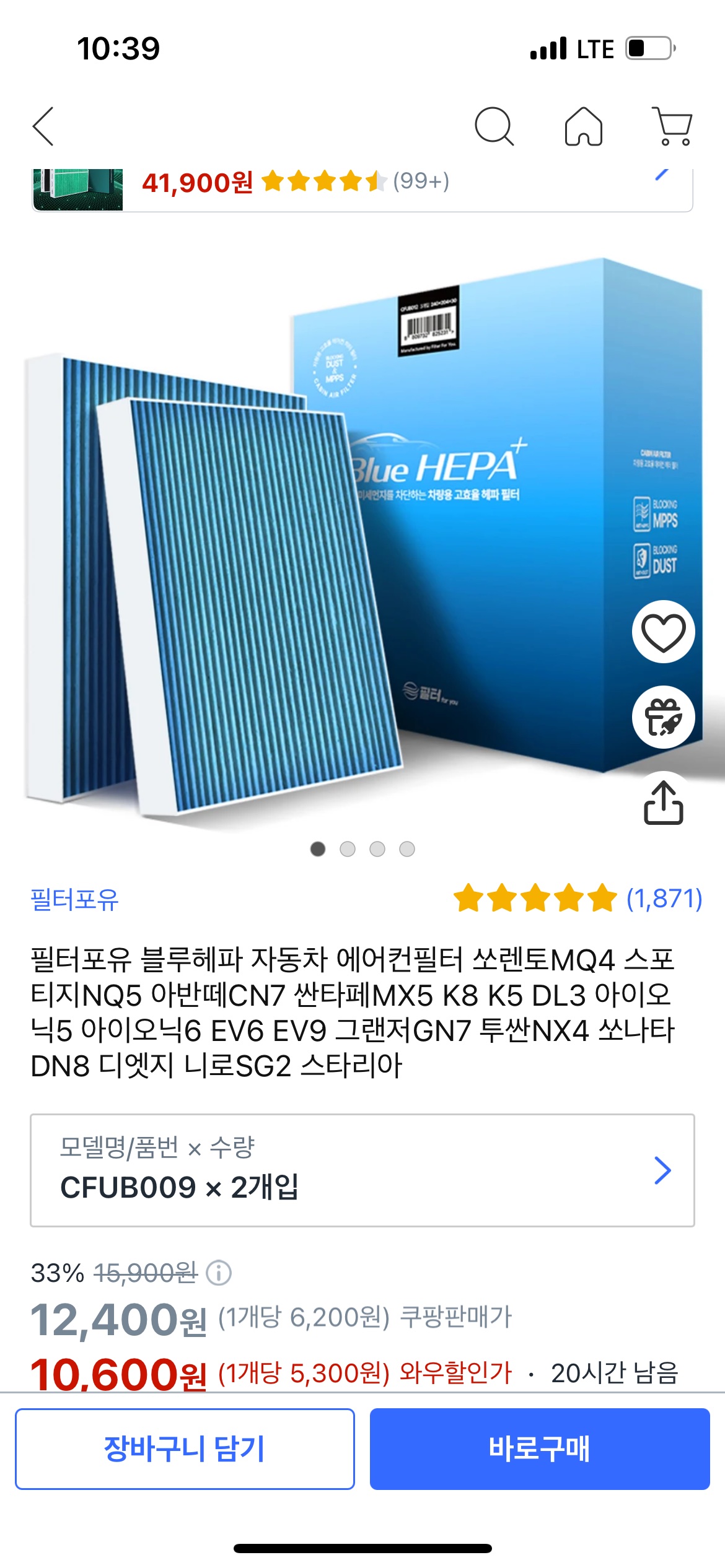Tap 장바구니 담기 to add to cart
This screenshot has width=725, height=1568.
(x=185, y=1448)
